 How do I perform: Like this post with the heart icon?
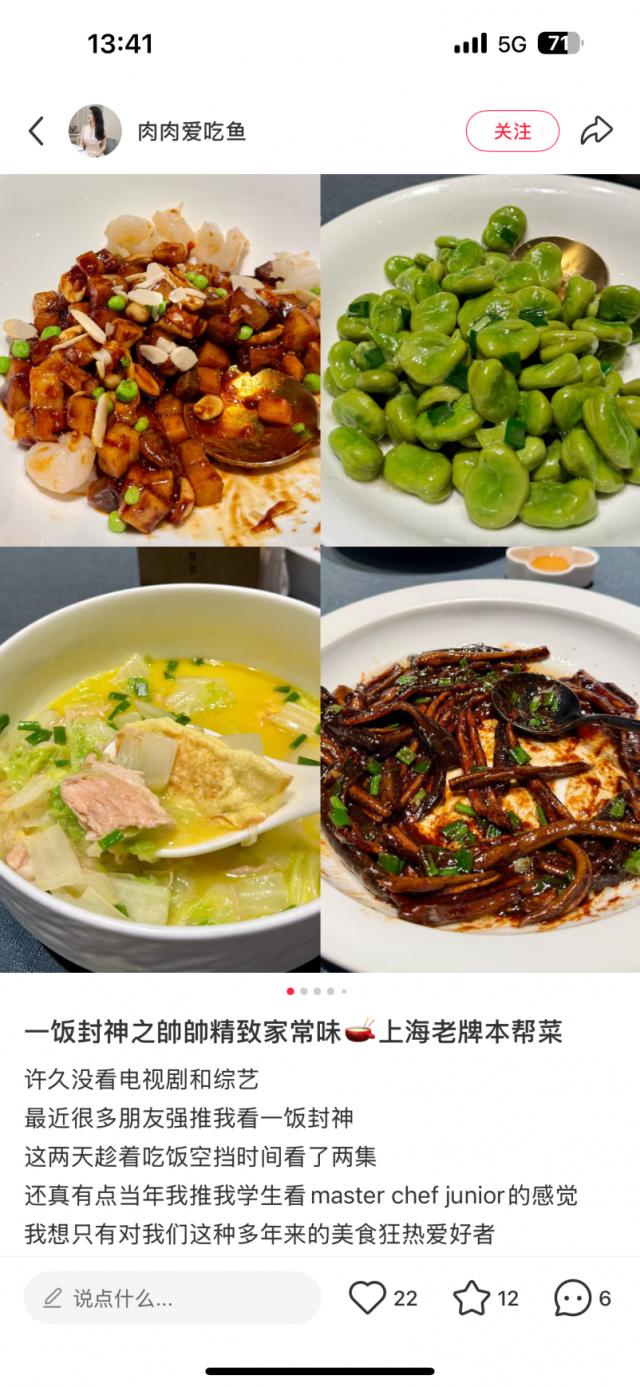point(368,1298)
